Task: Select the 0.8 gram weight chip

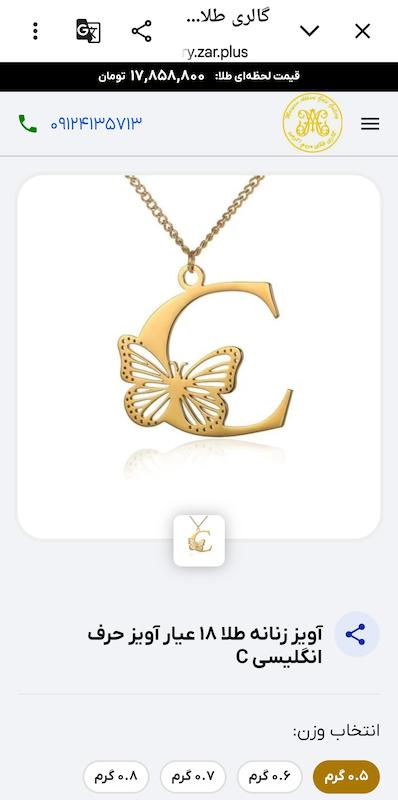Action: tap(116, 776)
